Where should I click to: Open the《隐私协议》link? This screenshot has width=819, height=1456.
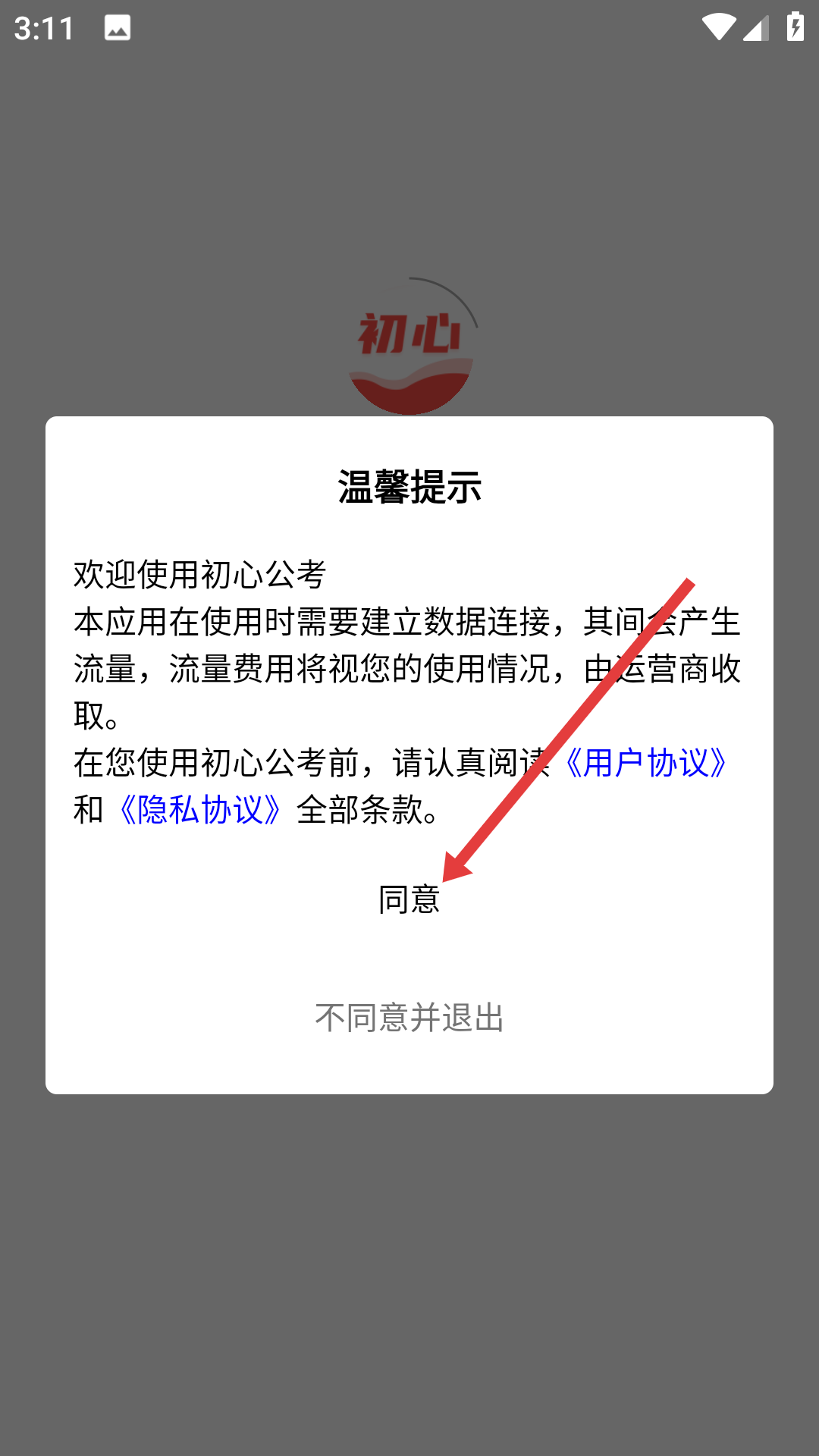[x=200, y=810]
